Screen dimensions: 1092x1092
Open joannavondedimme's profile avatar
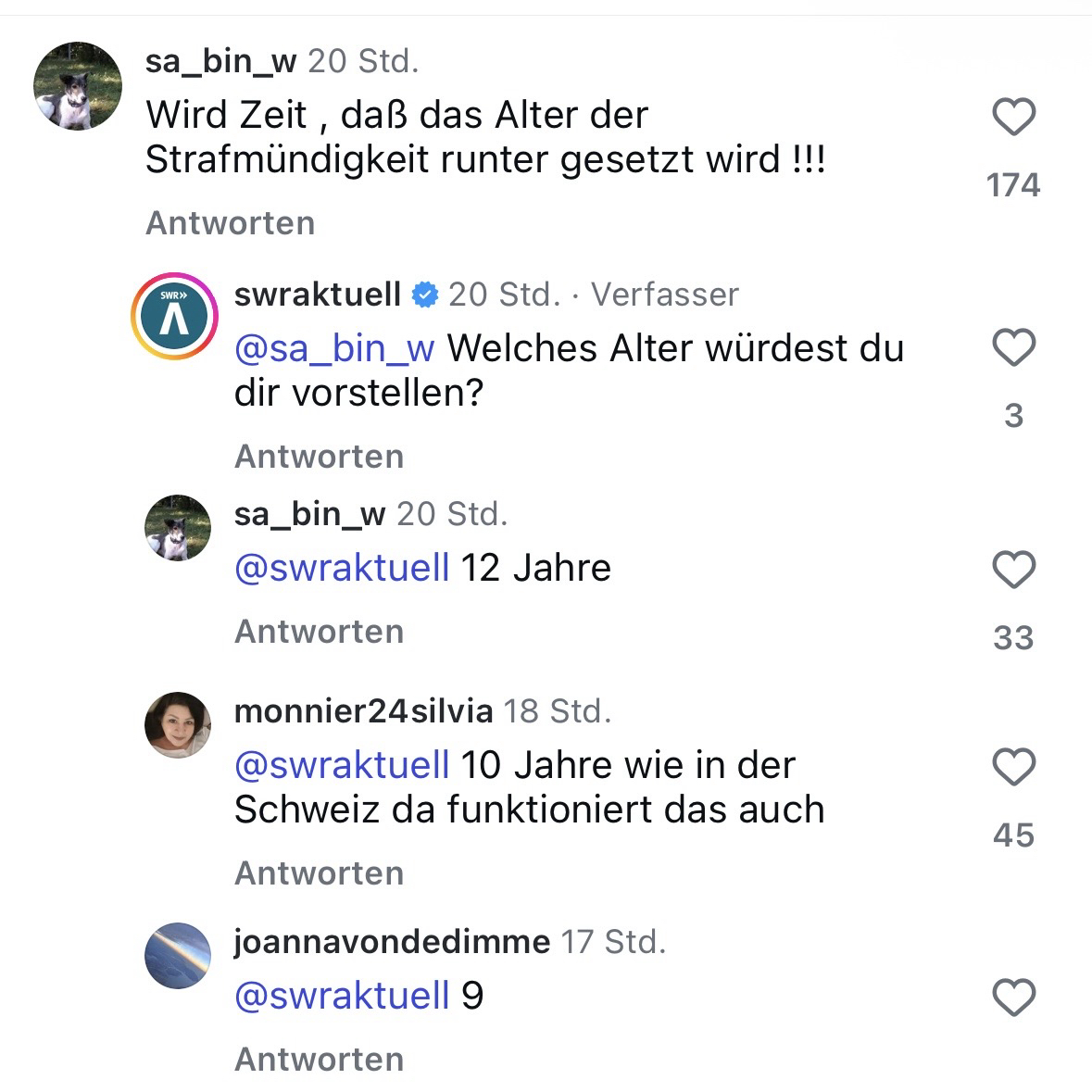[x=178, y=956]
